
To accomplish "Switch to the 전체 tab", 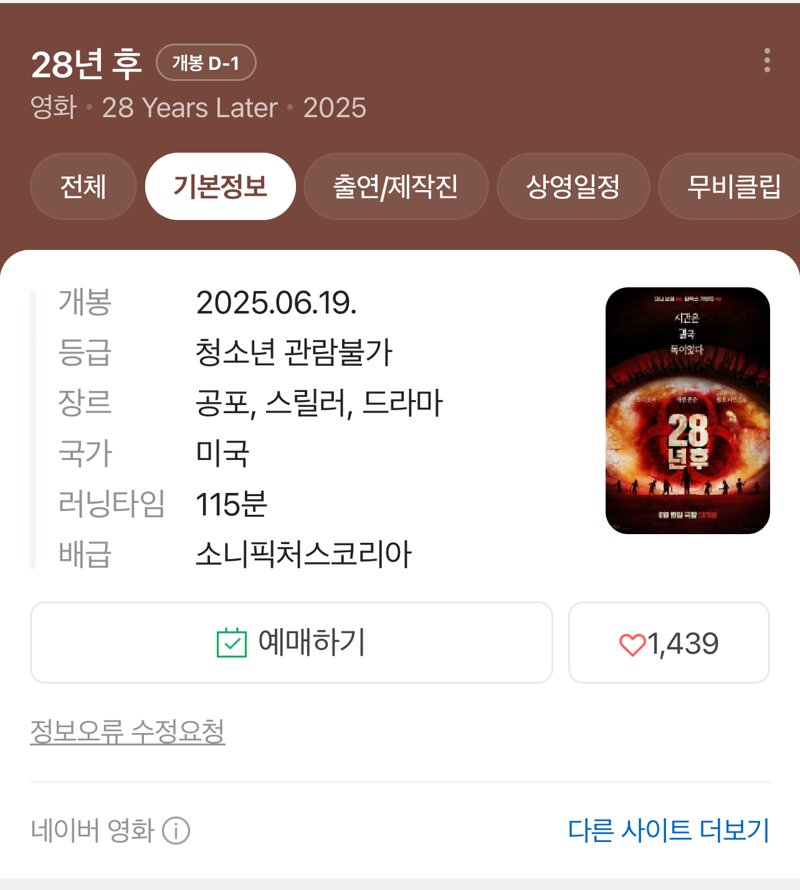I will [x=83, y=187].
